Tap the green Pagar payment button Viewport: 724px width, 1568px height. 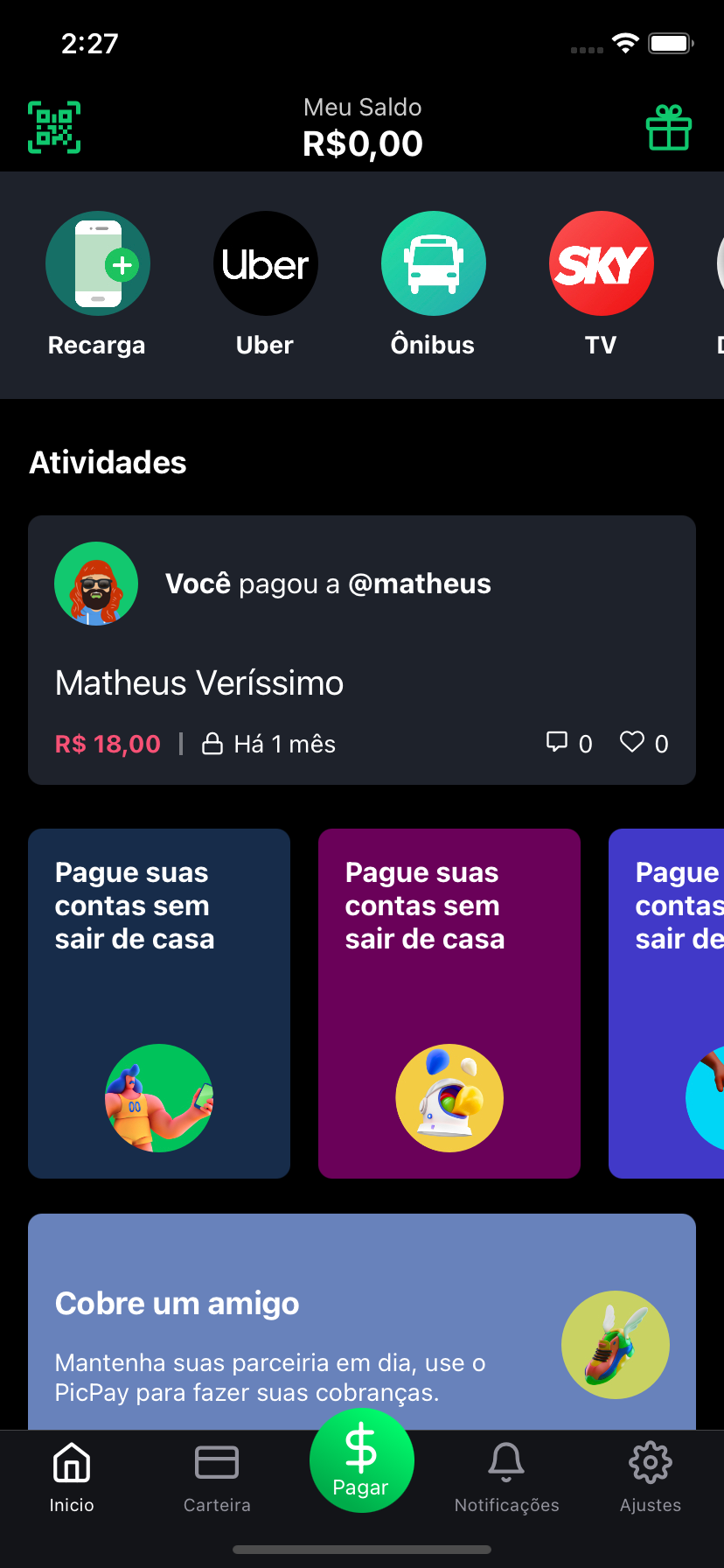coord(361,1459)
